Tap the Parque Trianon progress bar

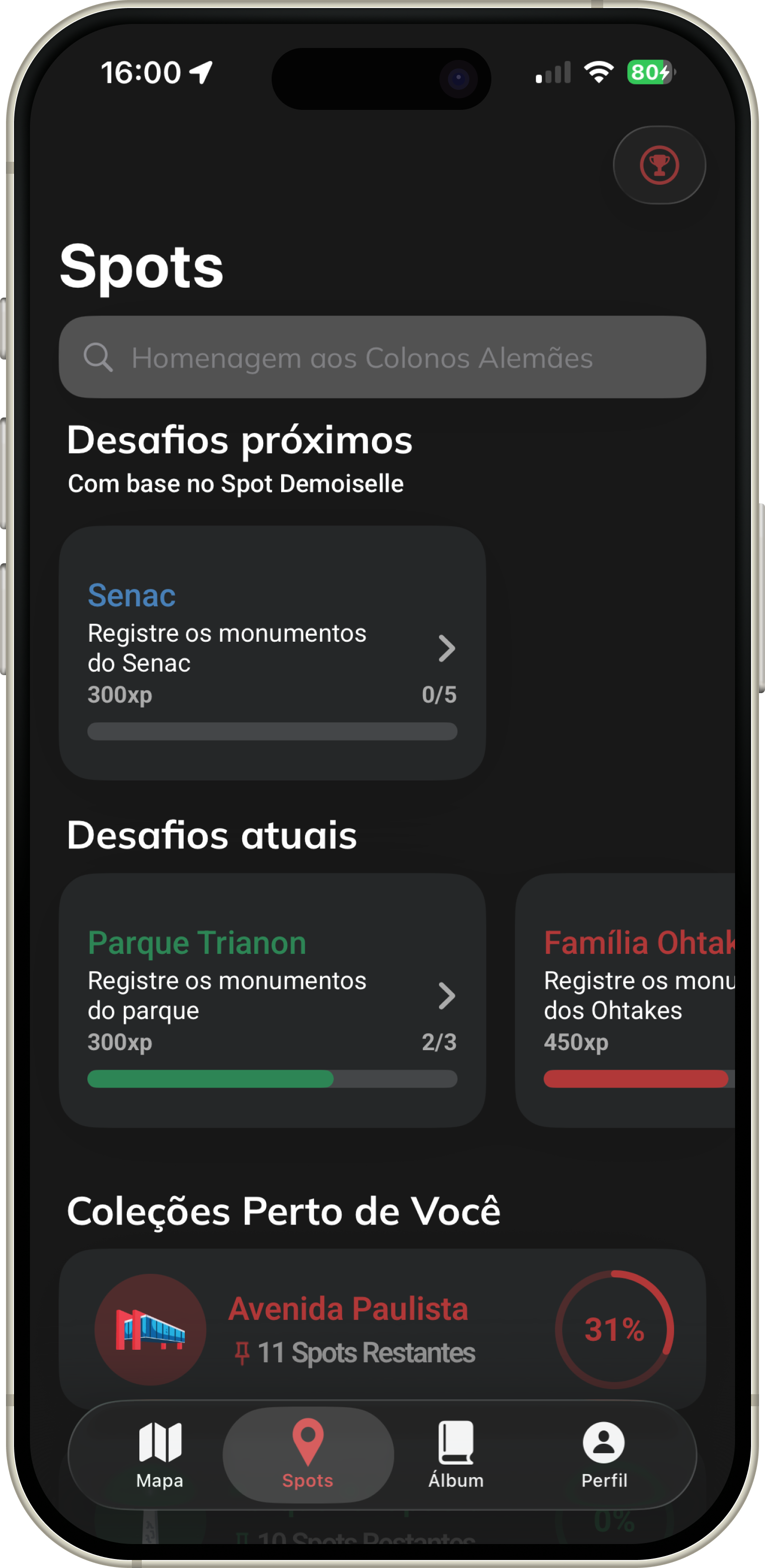coord(272,1079)
